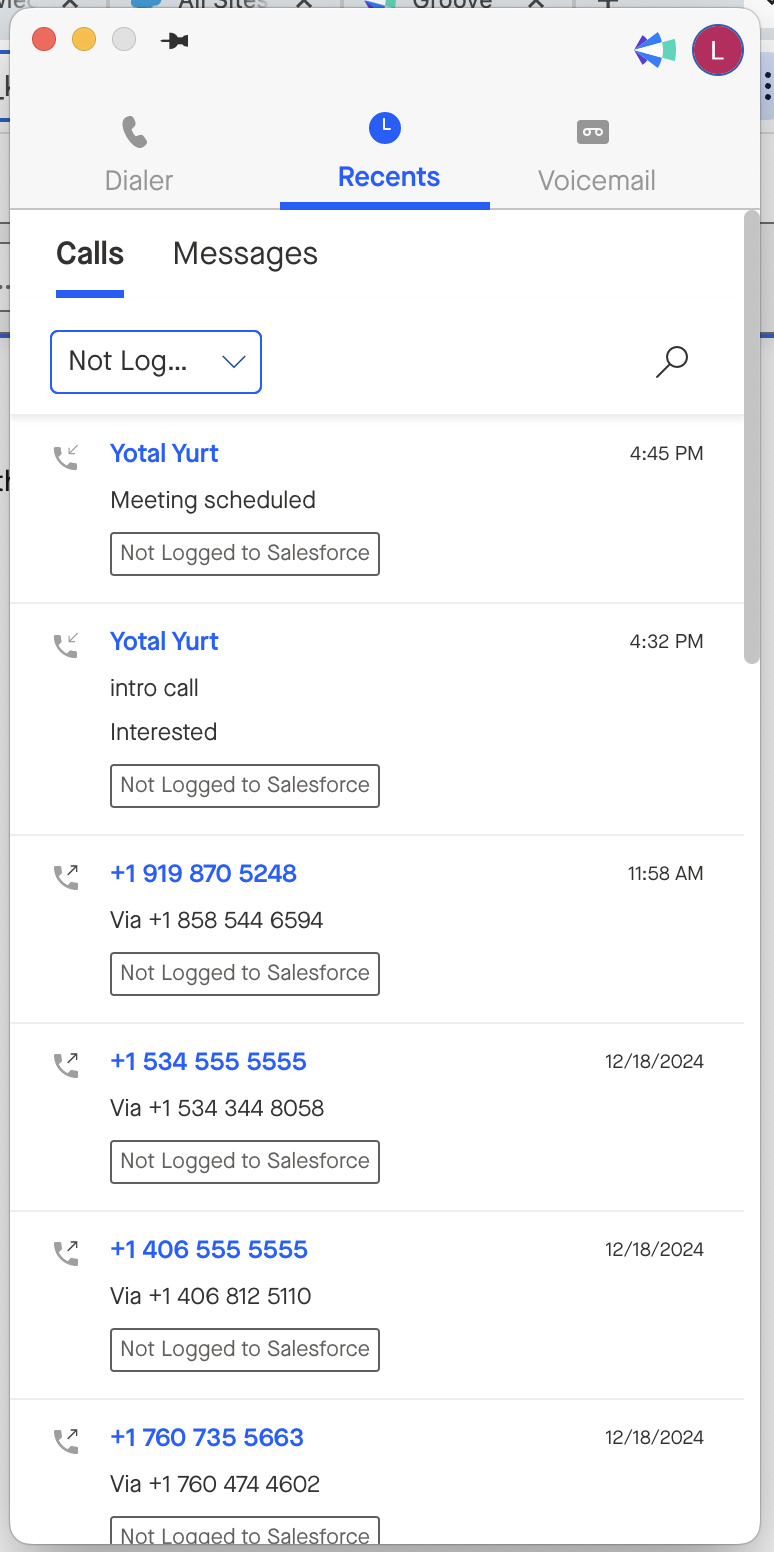The image size is (774, 1552).
Task: Open the +1 760 735 5663 call
Action: point(207,1437)
